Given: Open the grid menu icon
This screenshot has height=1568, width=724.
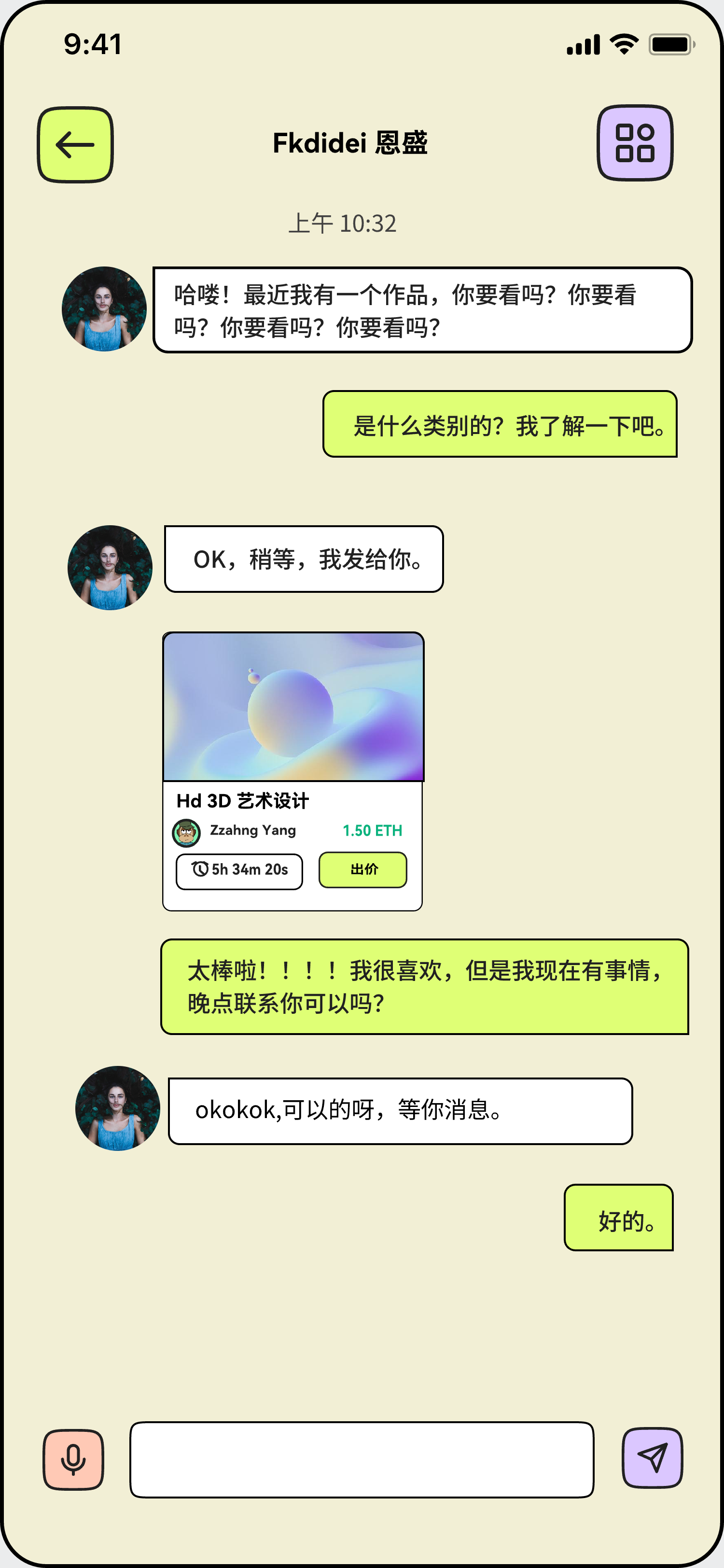Looking at the screenshot, I should click(x=635, y=143).
